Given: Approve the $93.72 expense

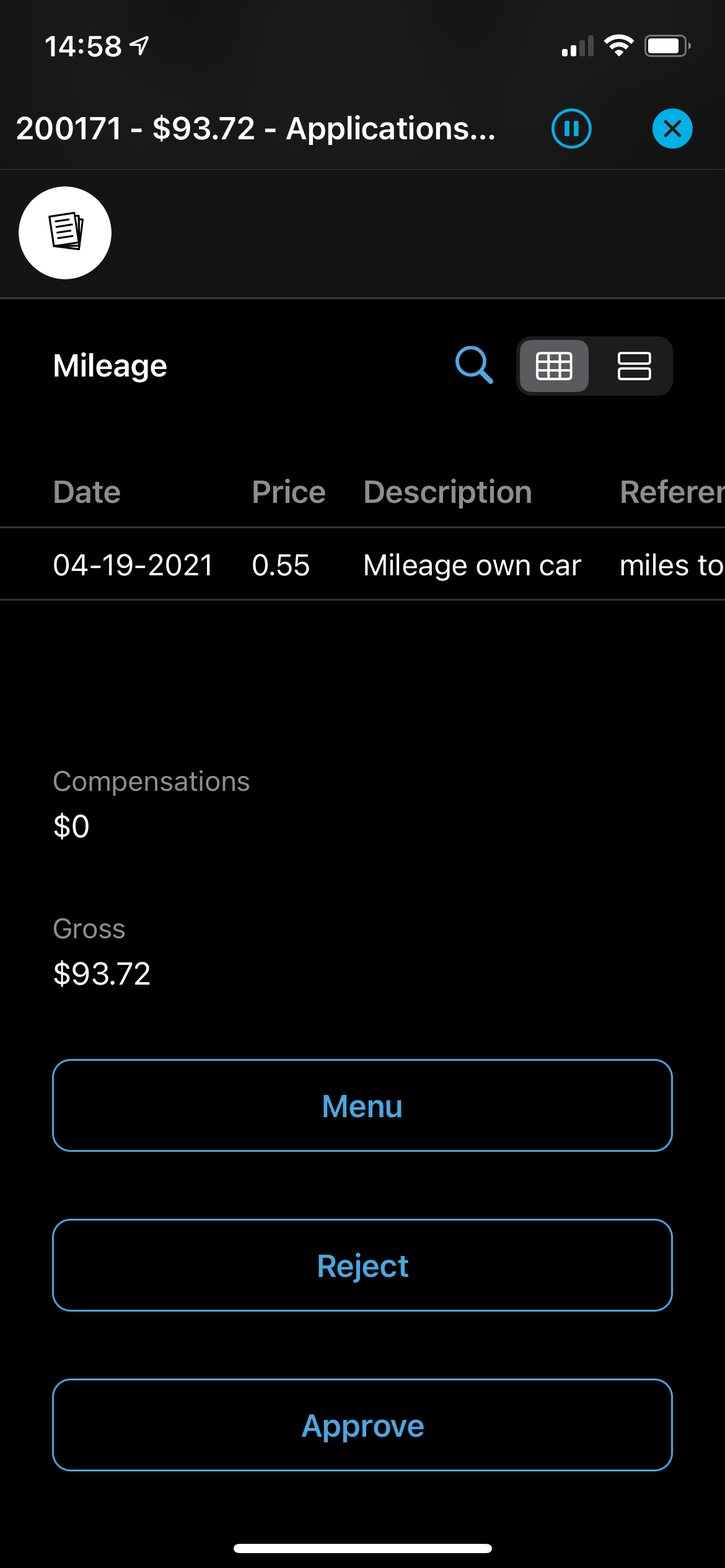Looking at the screenshot, I should (362, 1426).
